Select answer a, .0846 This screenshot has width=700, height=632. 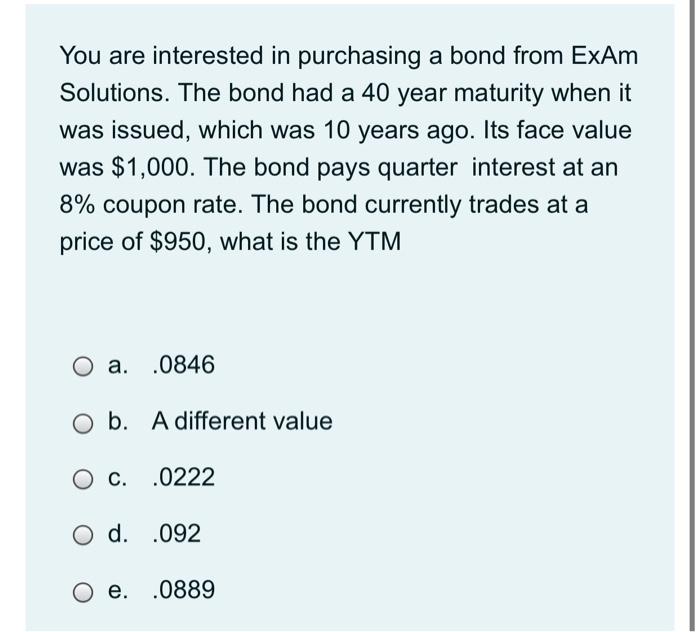tap(81, 366)
